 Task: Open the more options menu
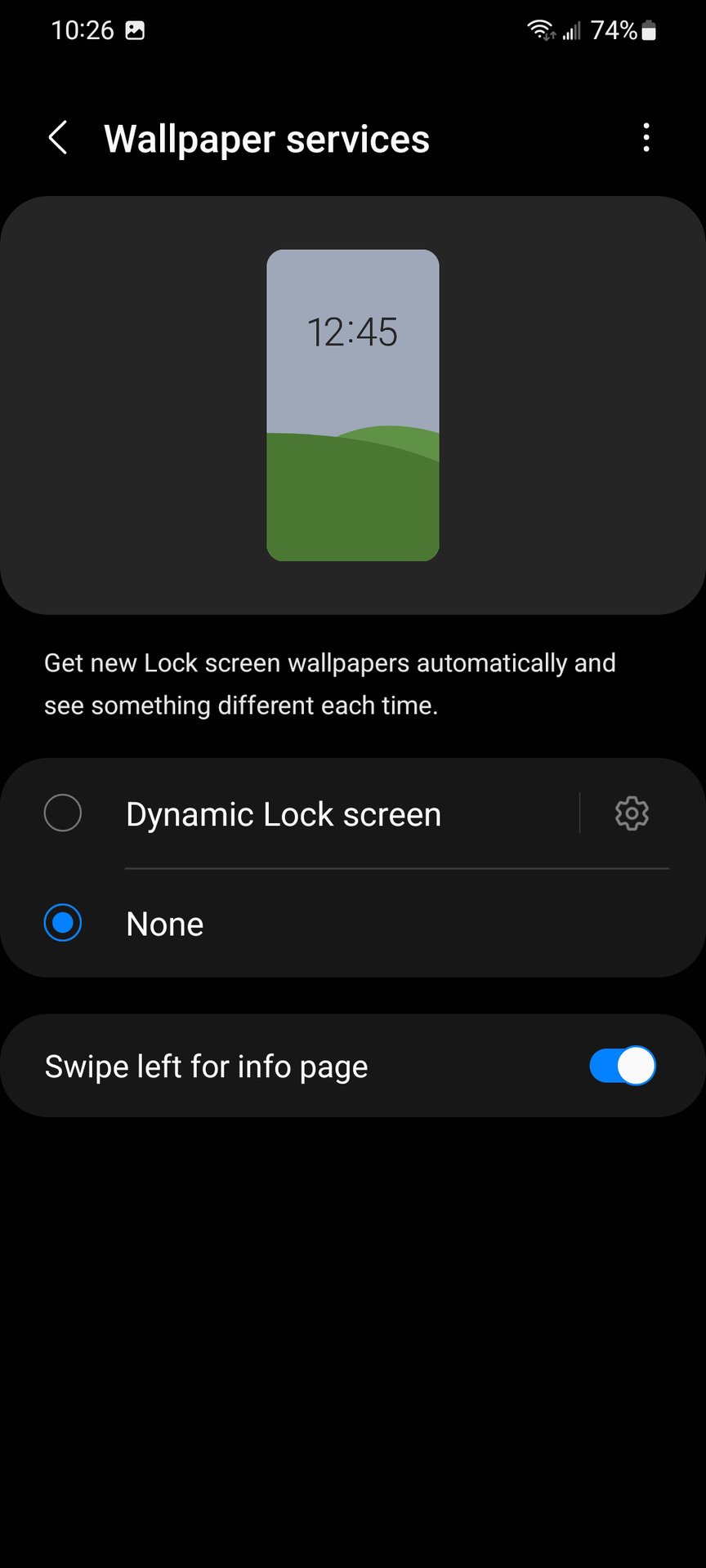646,138
